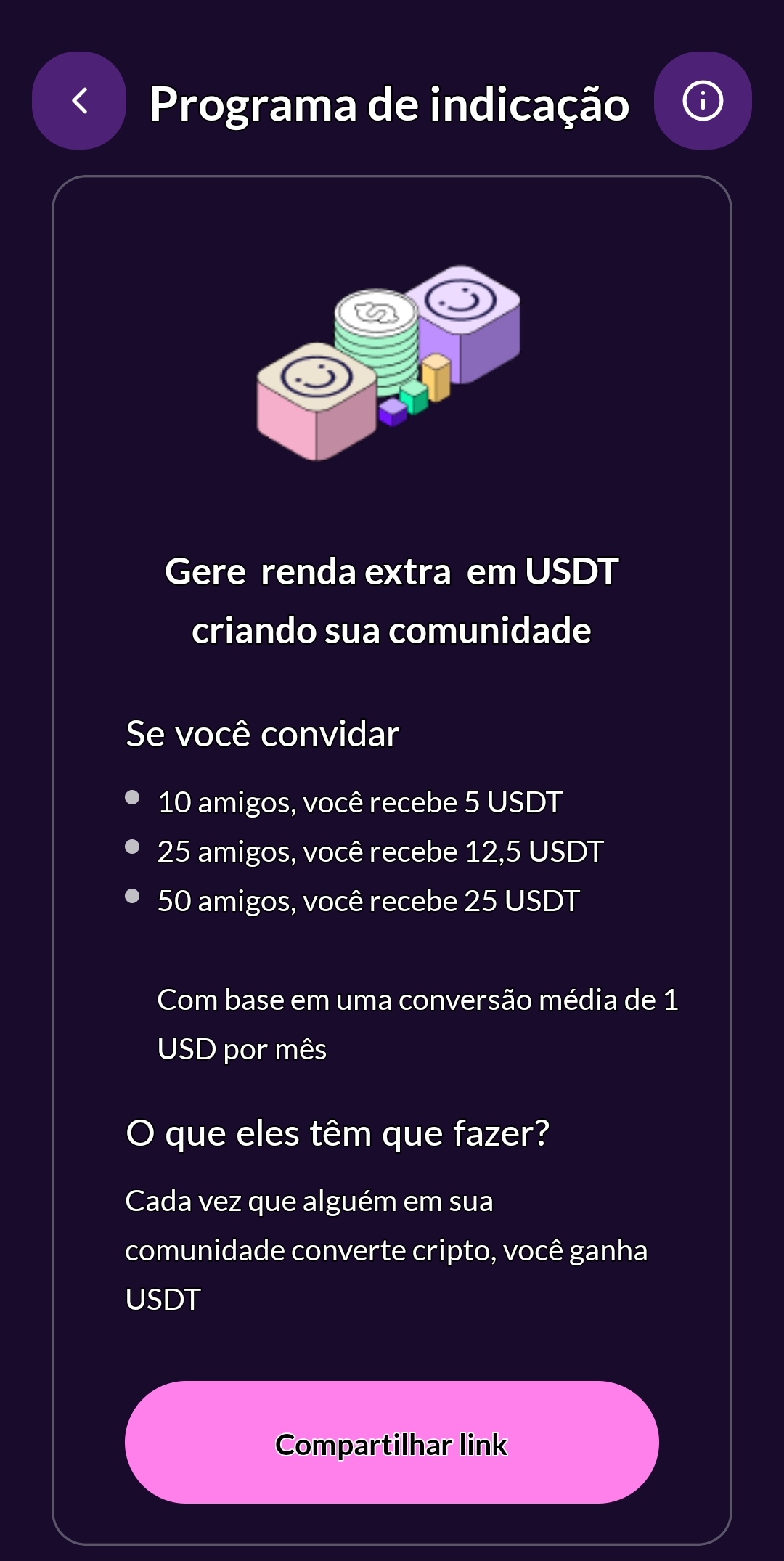Tap the Compartilhar link button
Viewport: 784px width, 1561px height.
(x=391, y=1443)
